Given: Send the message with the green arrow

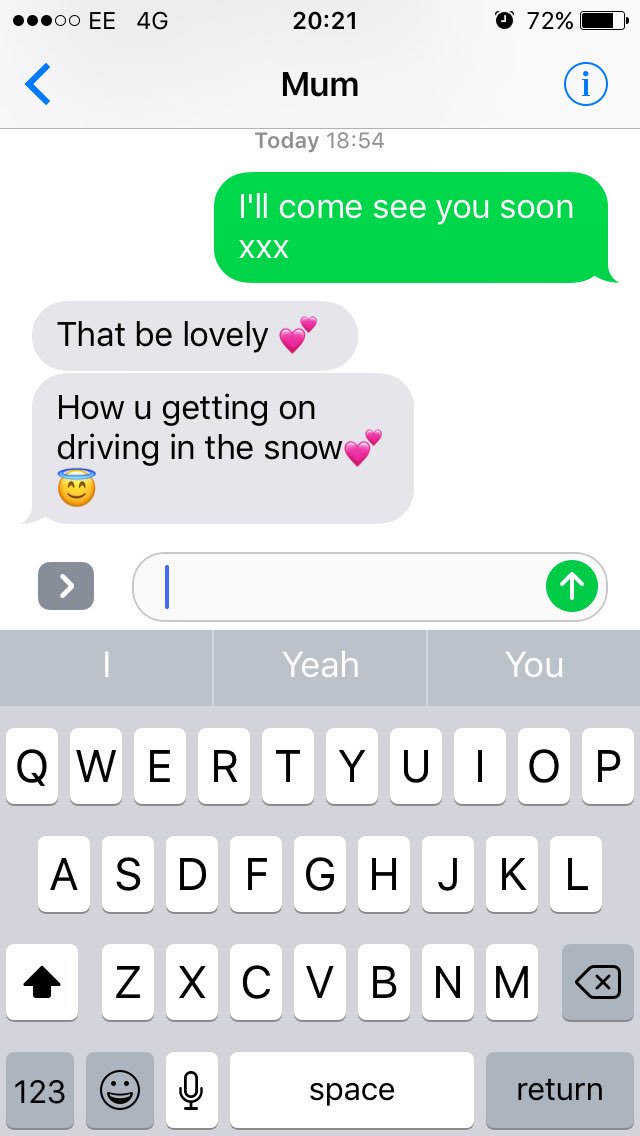Looking at the screenshot, I should 572,586.
